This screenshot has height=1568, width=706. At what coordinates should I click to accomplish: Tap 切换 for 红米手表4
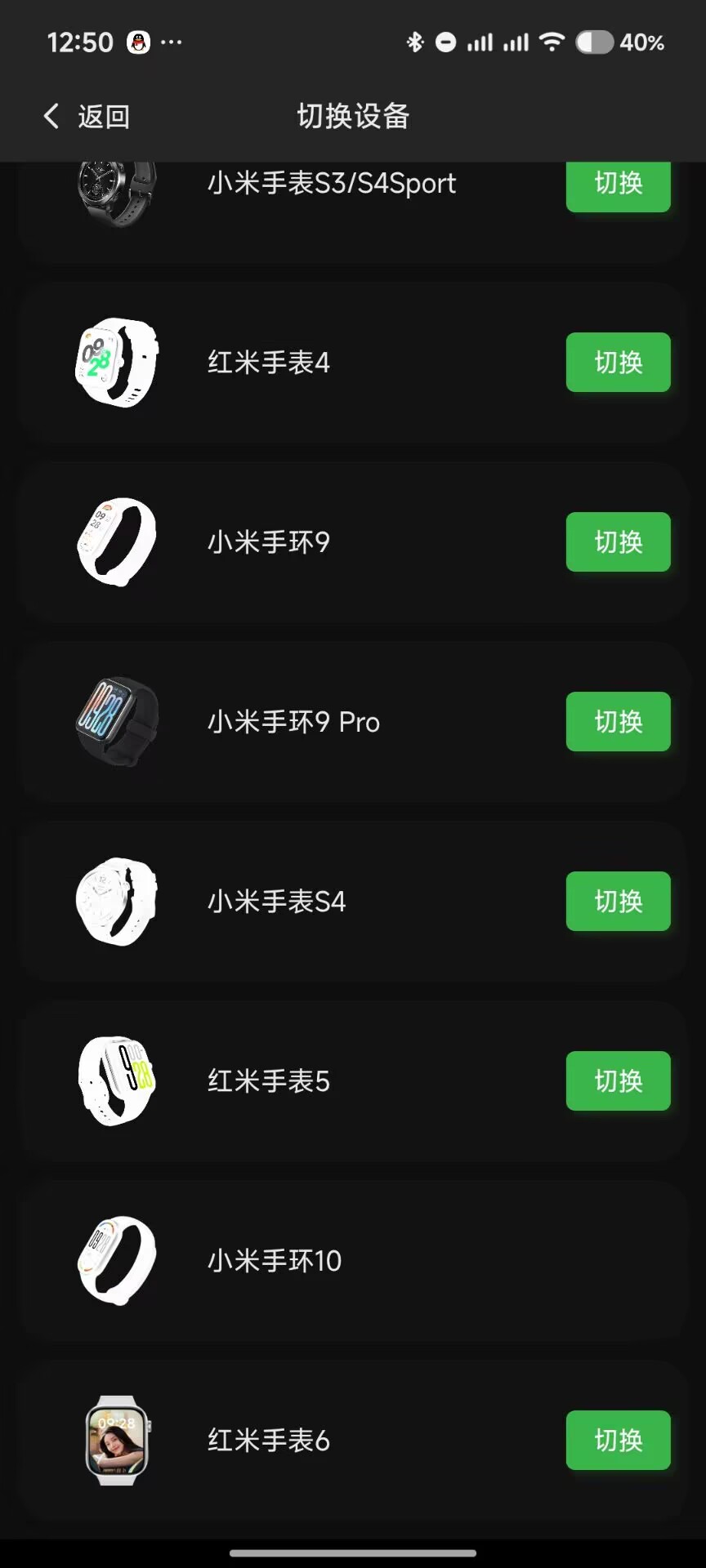(618, 363)
